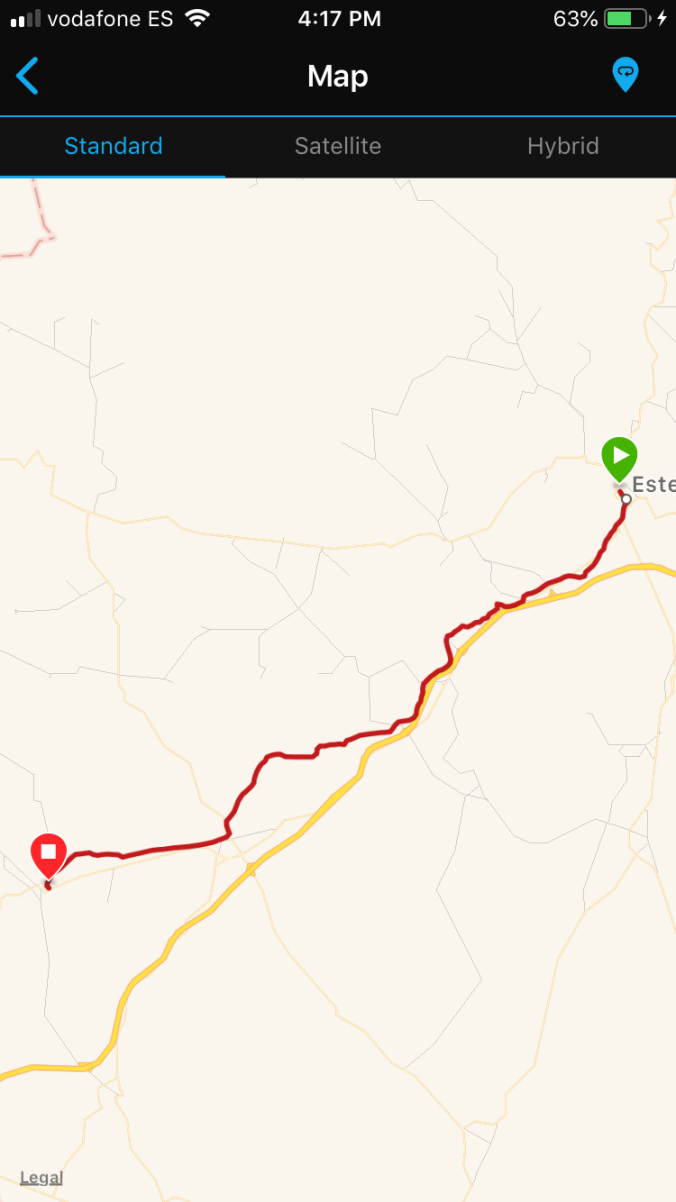
Task: Tap the red end marker
Action: 48,855
